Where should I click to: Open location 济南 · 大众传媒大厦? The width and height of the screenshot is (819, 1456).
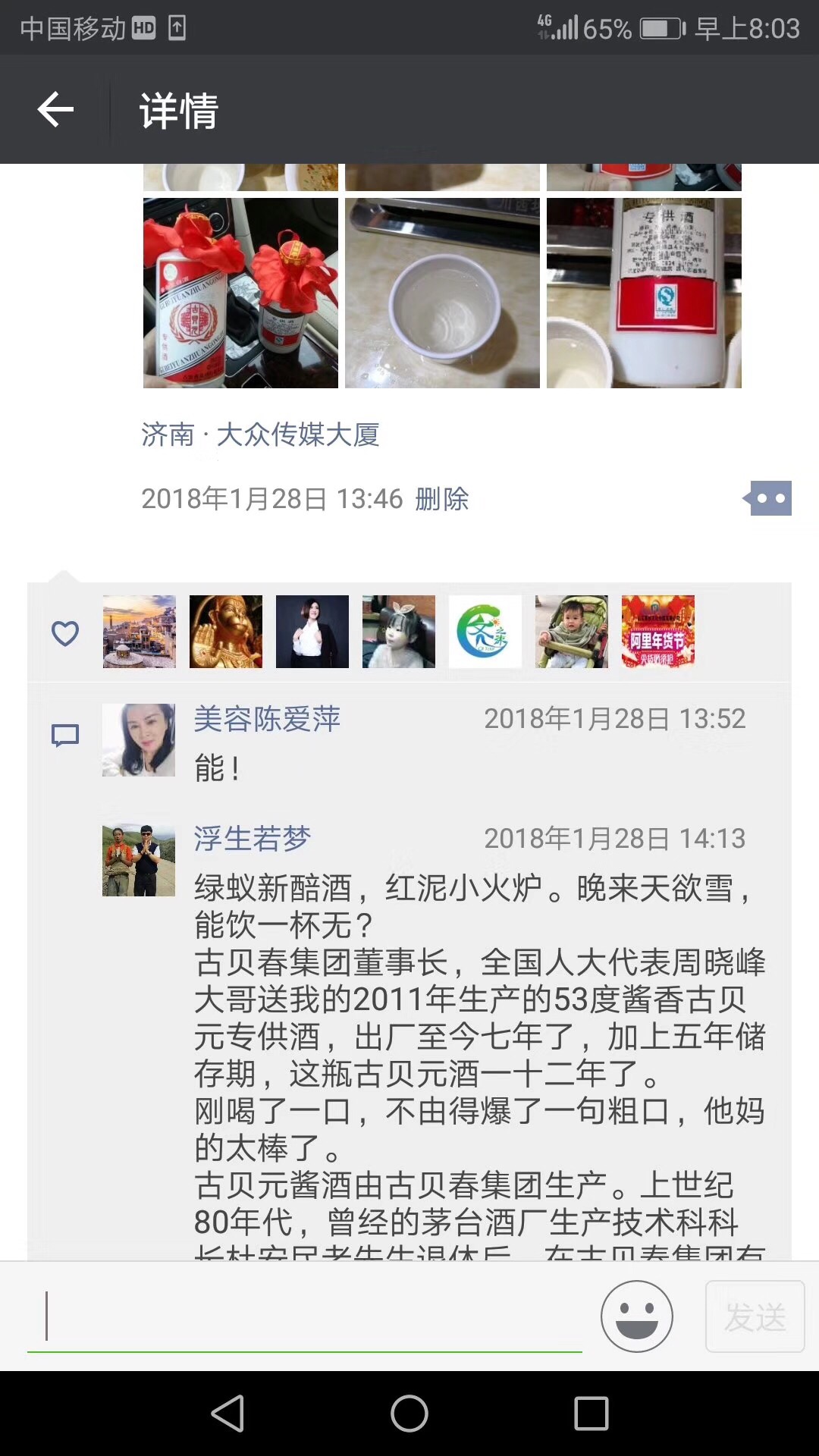coord(260,435)
